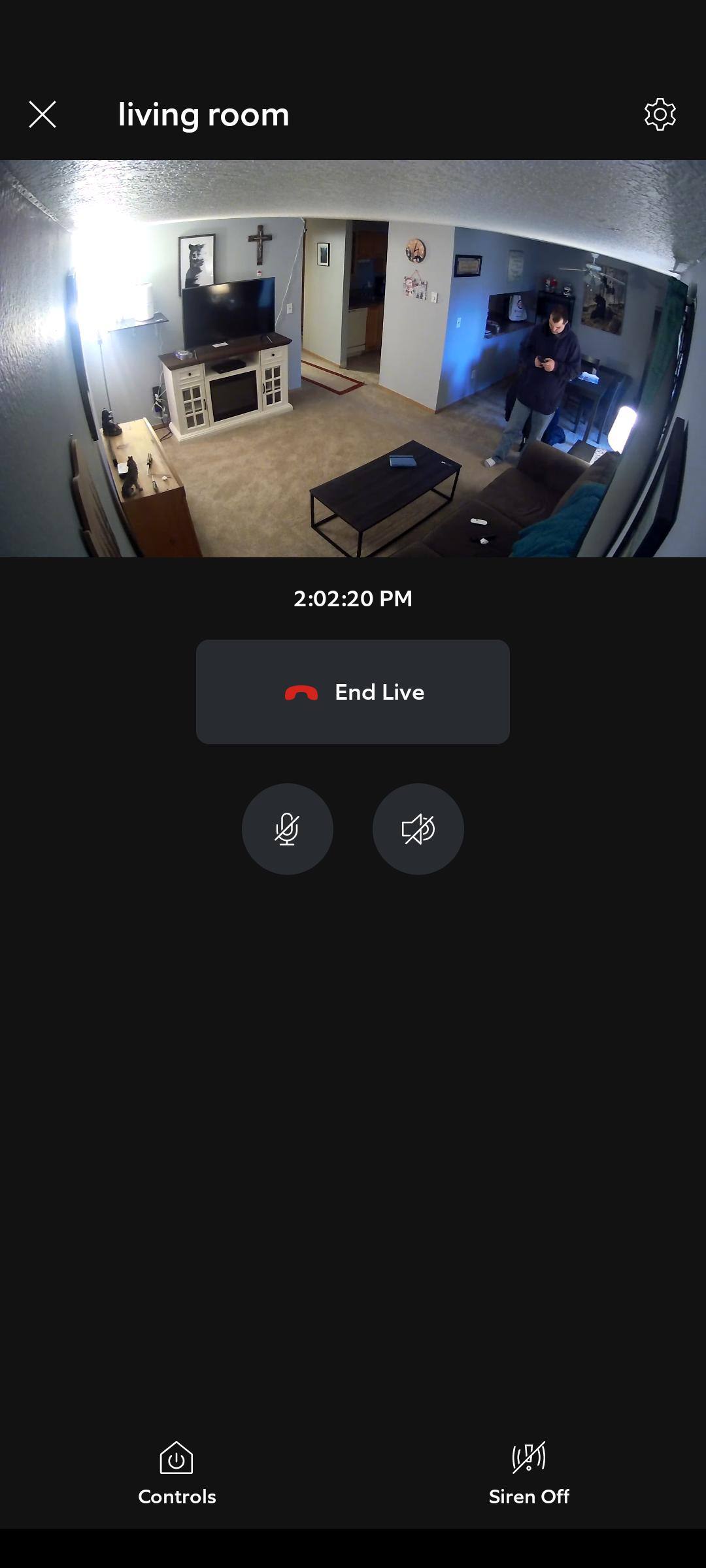Tap the live camera video feed
Image resolution: width=706 pixels, height=1568 pixels.
(x=353, y=359)
